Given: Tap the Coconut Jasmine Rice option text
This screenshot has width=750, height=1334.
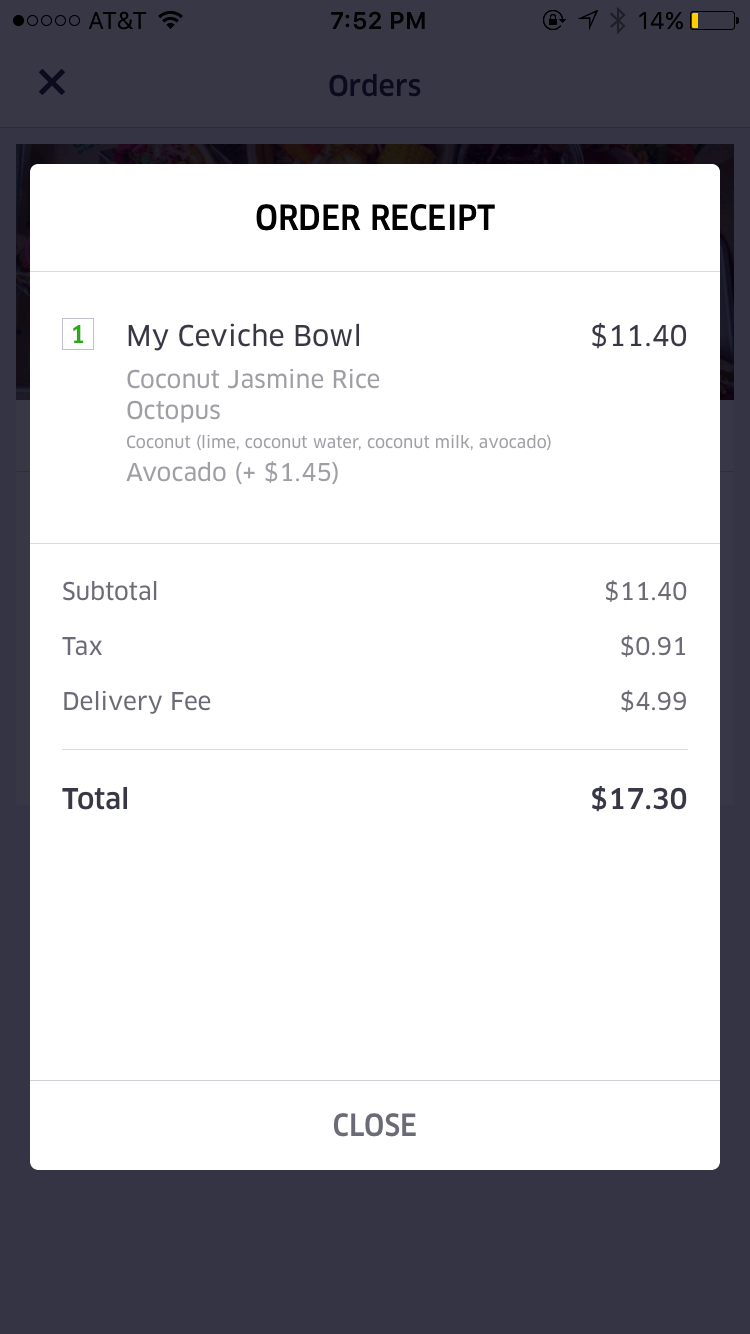Looking at the screenshot, I should 253,379.
